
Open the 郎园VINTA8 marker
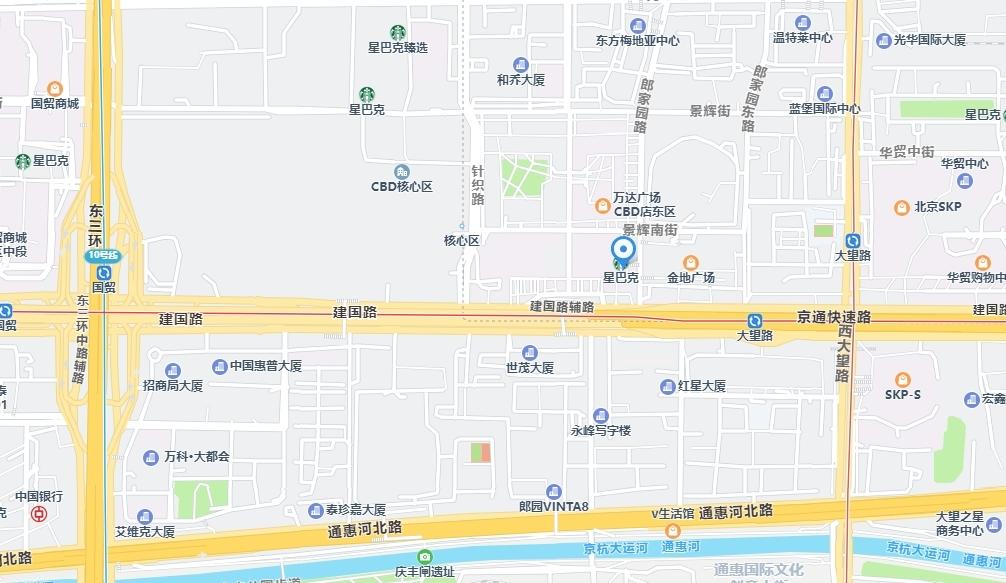tap(553, 491)
